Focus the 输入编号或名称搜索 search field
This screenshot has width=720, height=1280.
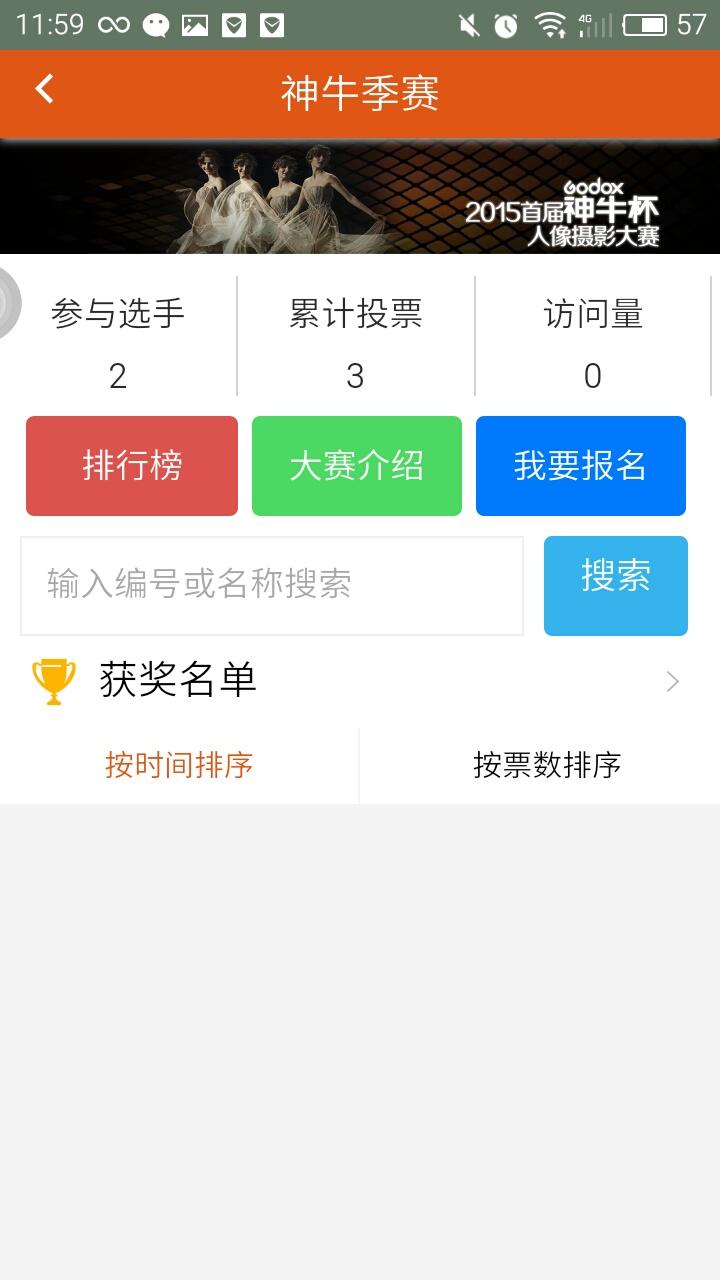tap(272, 585)
